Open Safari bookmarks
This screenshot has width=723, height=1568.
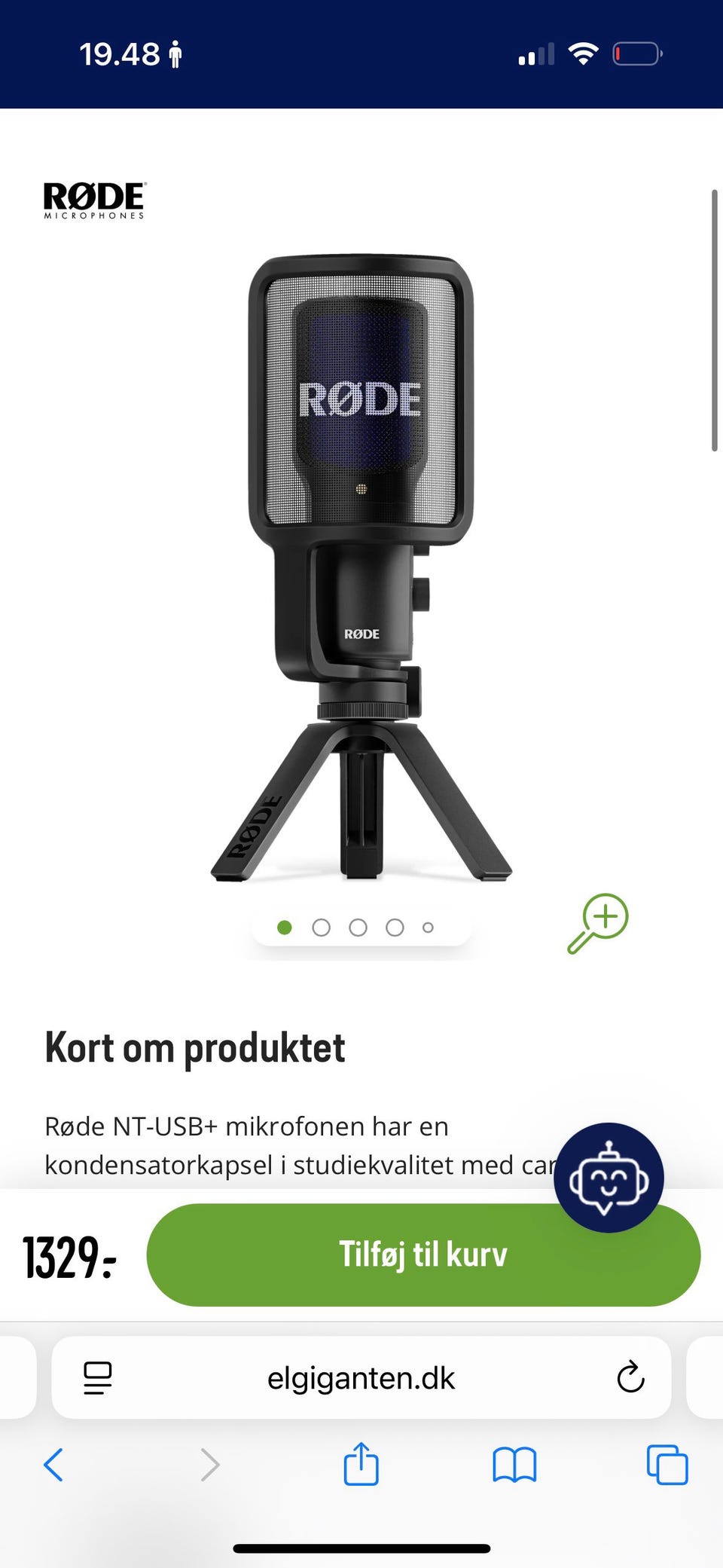pos(514,1465)
